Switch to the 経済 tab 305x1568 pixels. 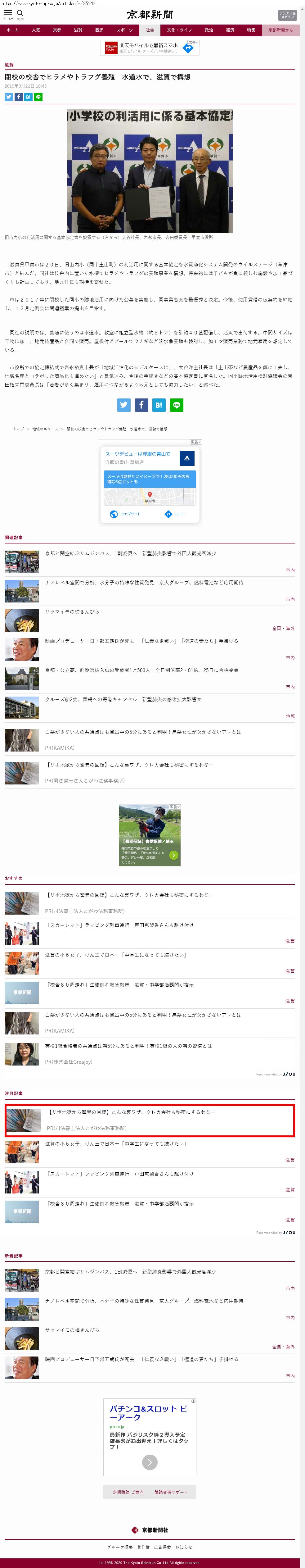click(x=230, y=30)
